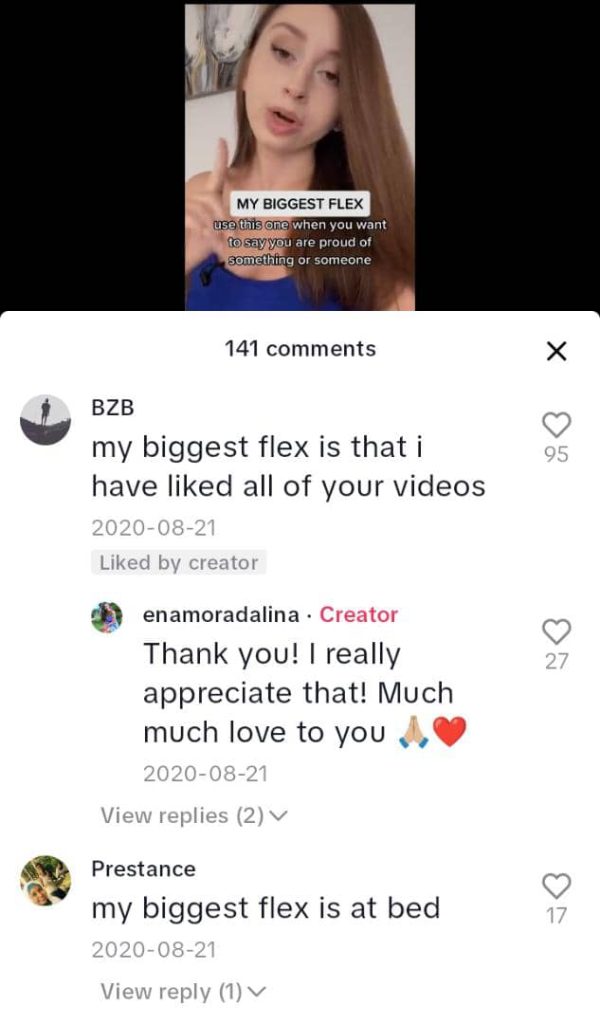Open BZB's profile picture
The image size is (600, 1024).
tap(46, 419)
